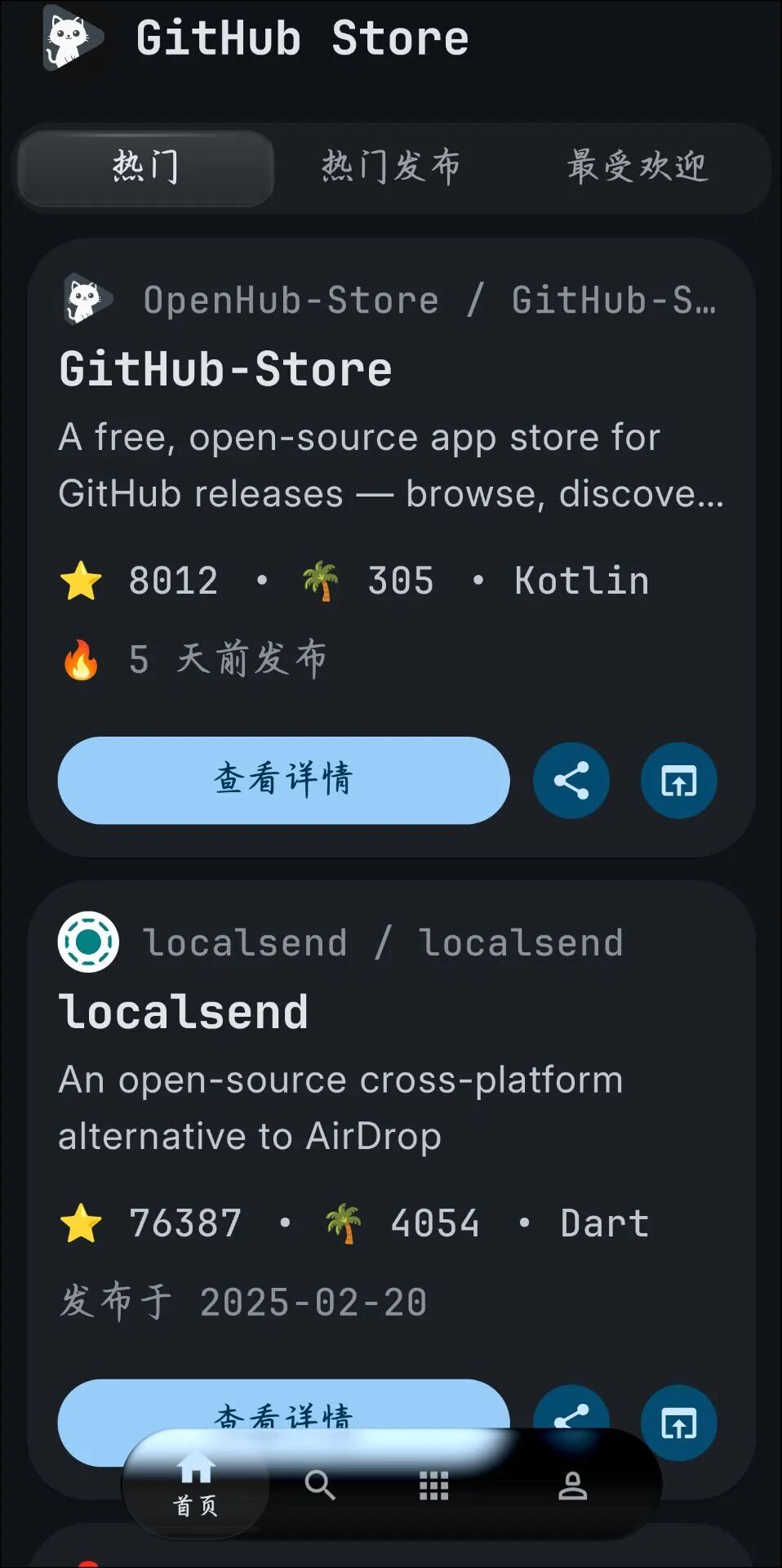This screenshot has height=1568, width=782.
Task: Open GitHub-Store in browser
Action: click(x=678, y=780)
